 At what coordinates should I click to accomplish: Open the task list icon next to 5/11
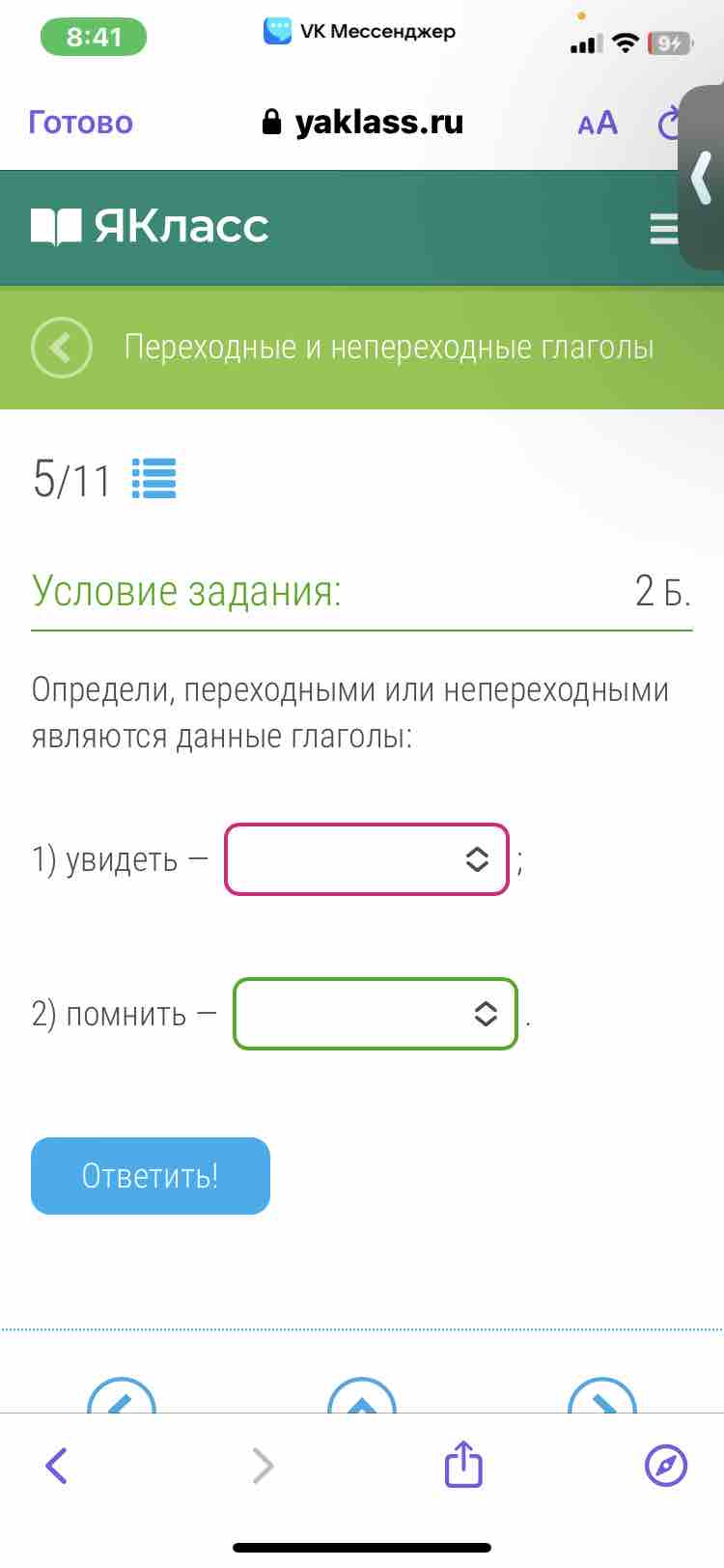pyautogui.click(x=153, y=478)
